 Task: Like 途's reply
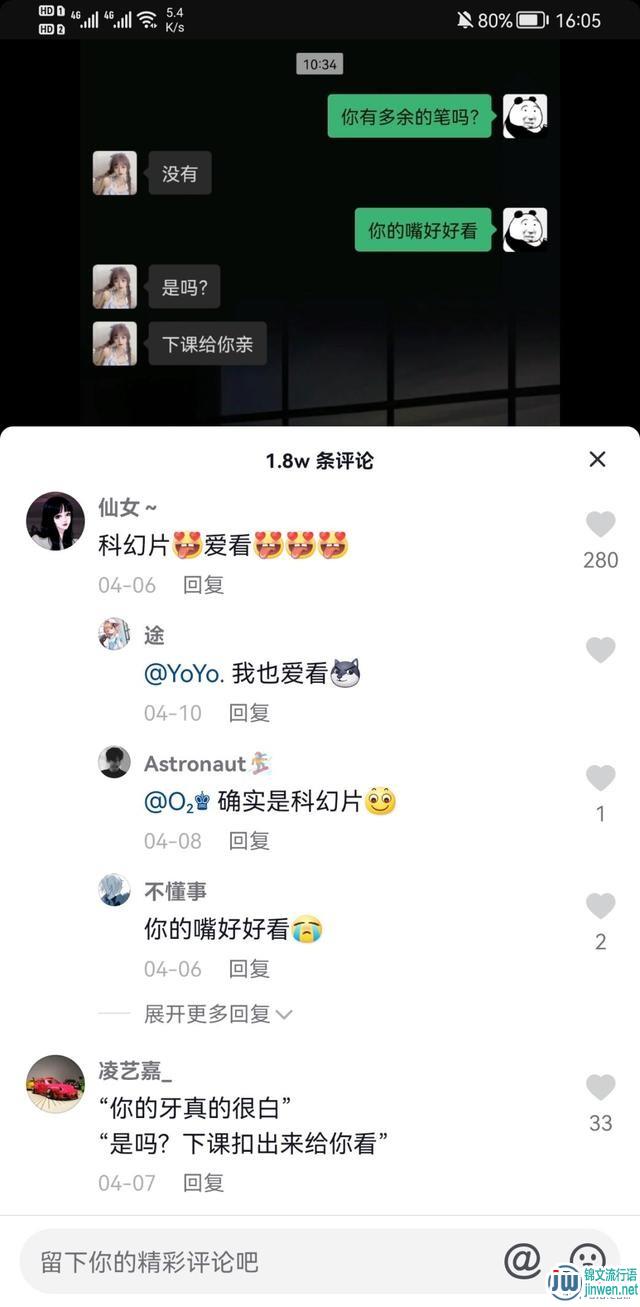pos(600,650)
